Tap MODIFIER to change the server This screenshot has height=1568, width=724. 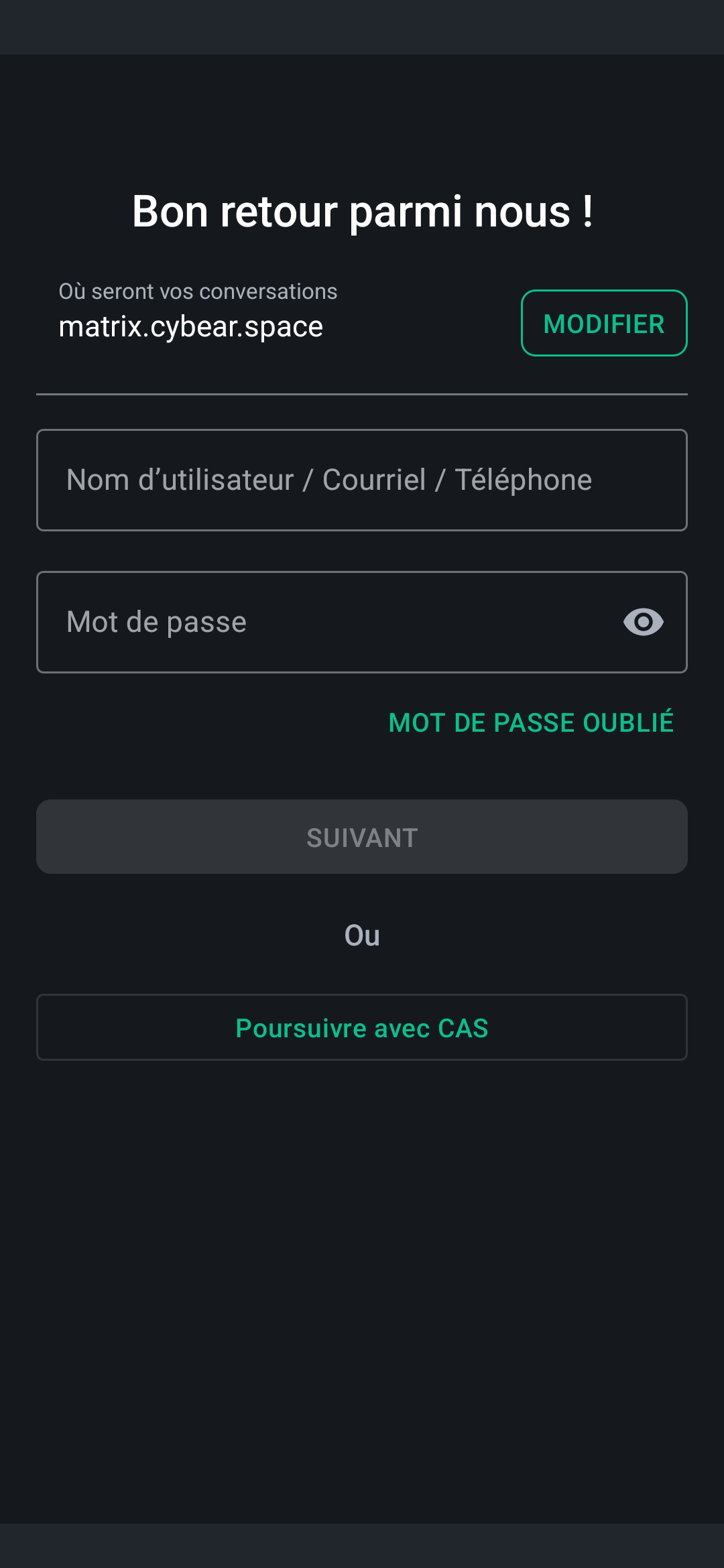pyautogui.click(x=604, y=323)
